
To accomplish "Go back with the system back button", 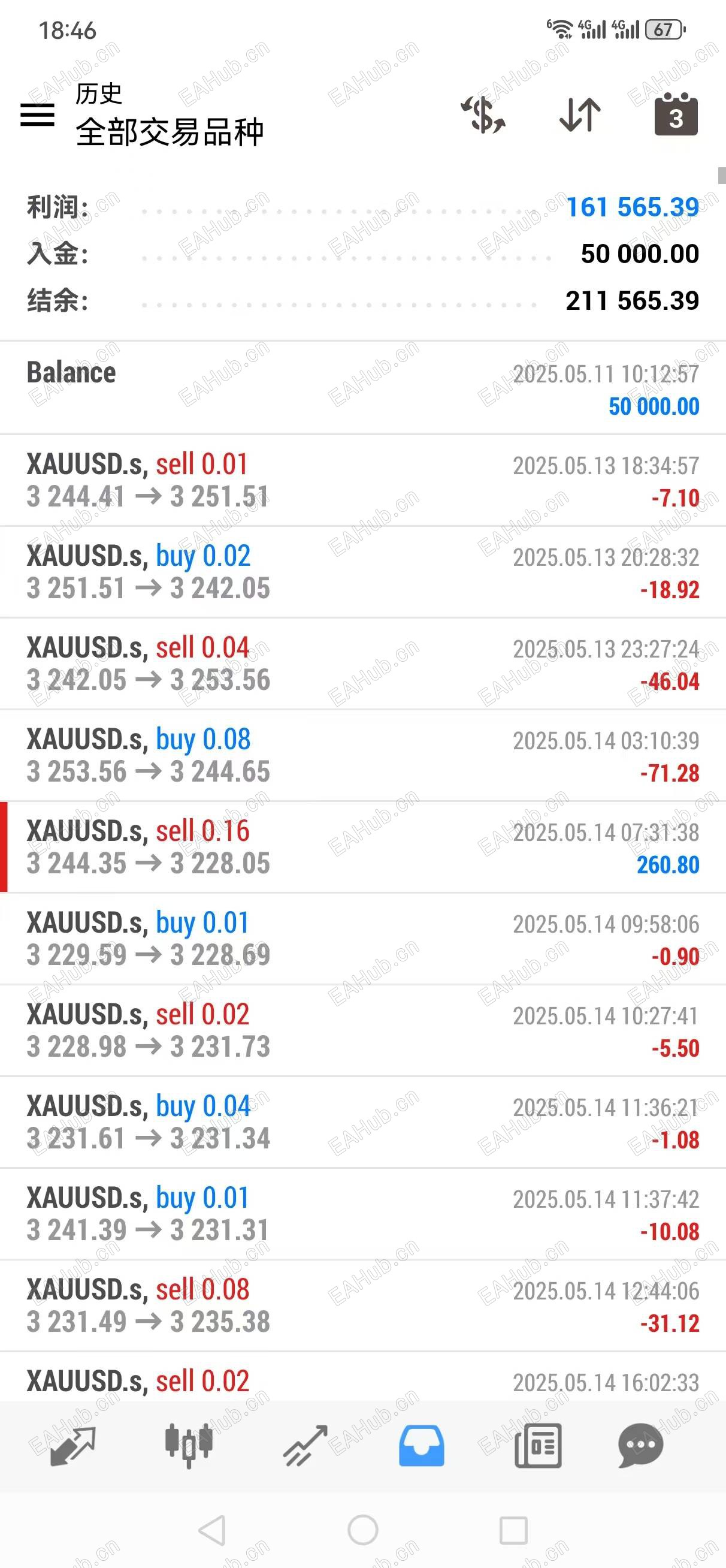I will [x=213, y=1530].
